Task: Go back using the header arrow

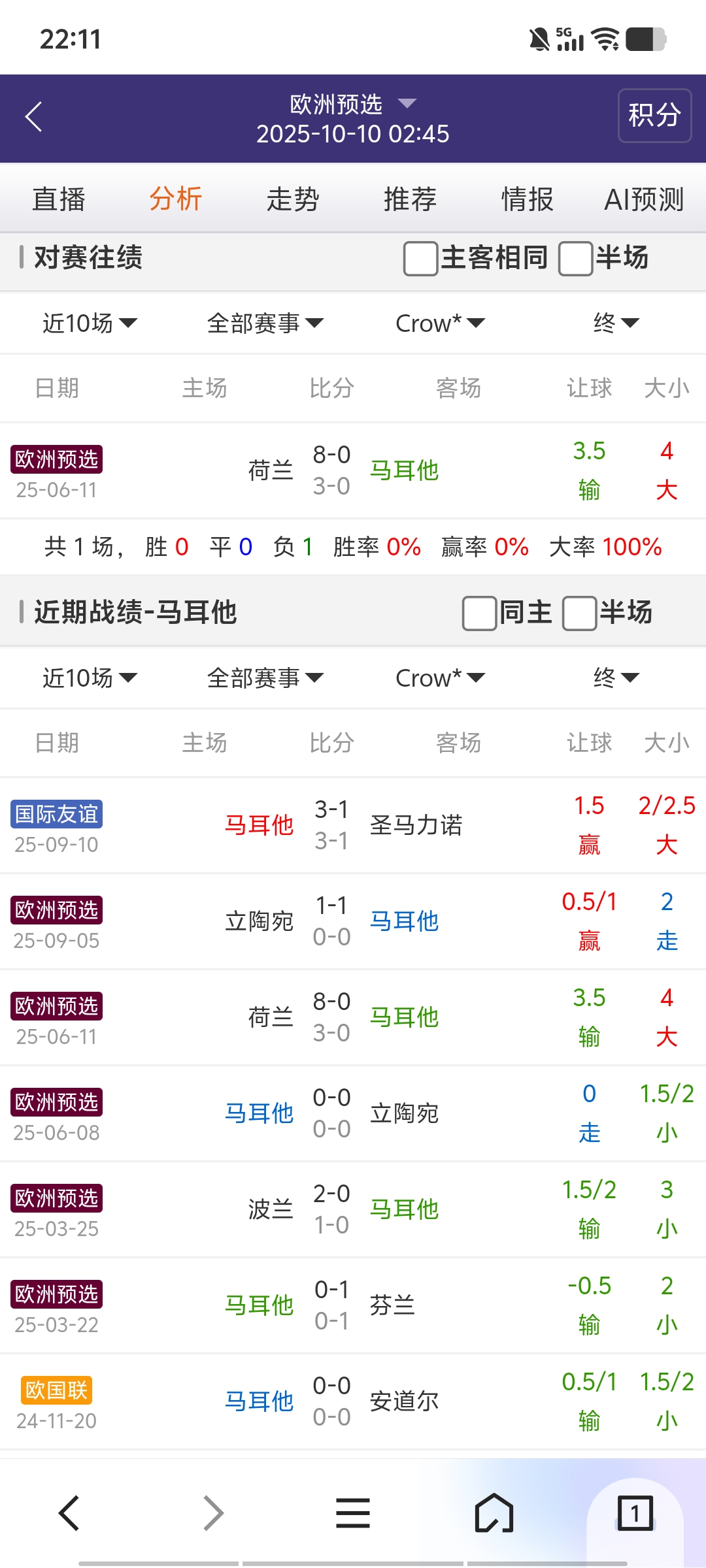Action: pyautogui.click(x=34, y=118)
